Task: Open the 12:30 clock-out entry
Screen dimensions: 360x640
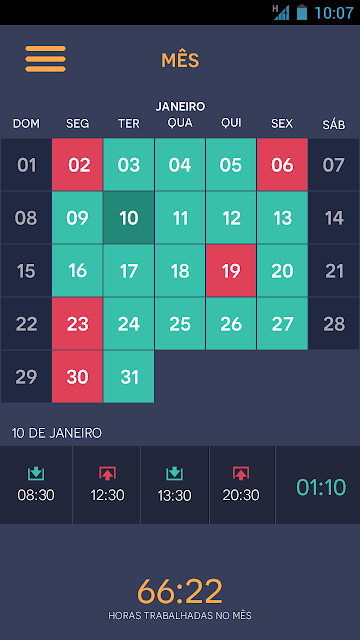Action: [x=107, y=485]
